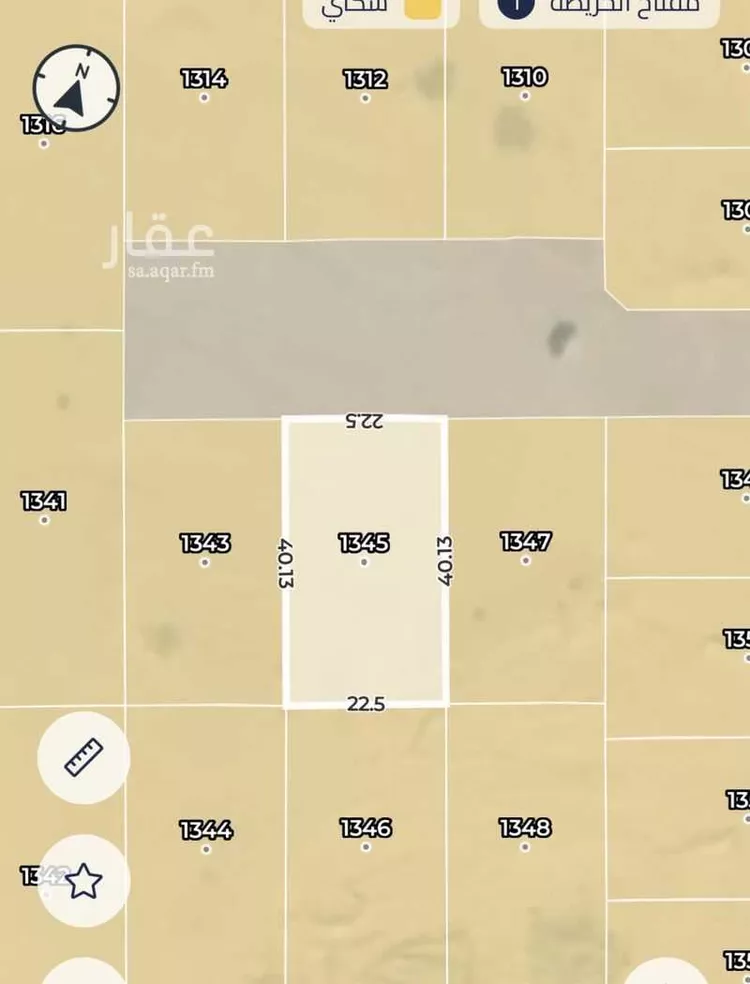Tap the north compass button

[x=76, y=88]
